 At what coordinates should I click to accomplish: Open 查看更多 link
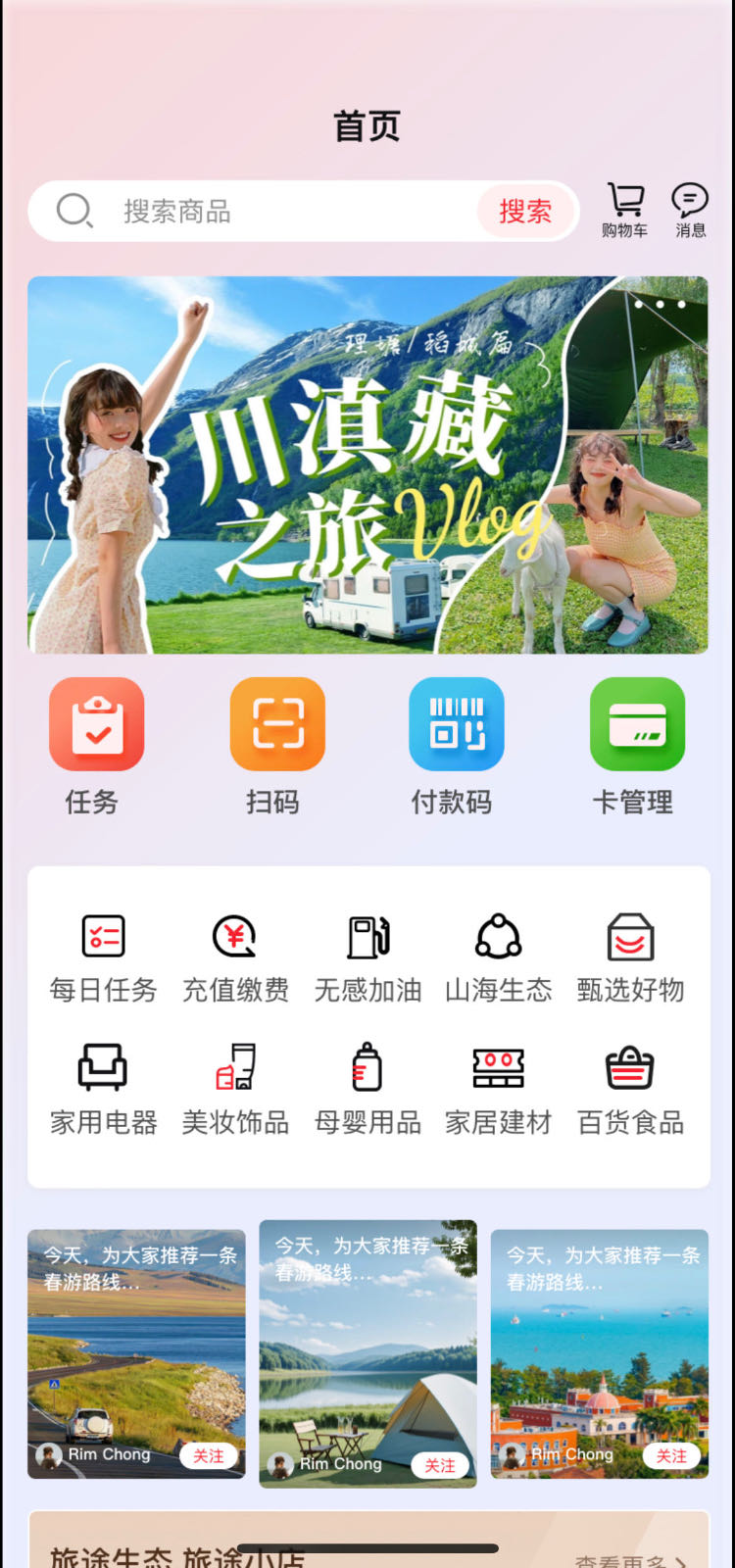pyautogui.click(x=629, y=1558)
